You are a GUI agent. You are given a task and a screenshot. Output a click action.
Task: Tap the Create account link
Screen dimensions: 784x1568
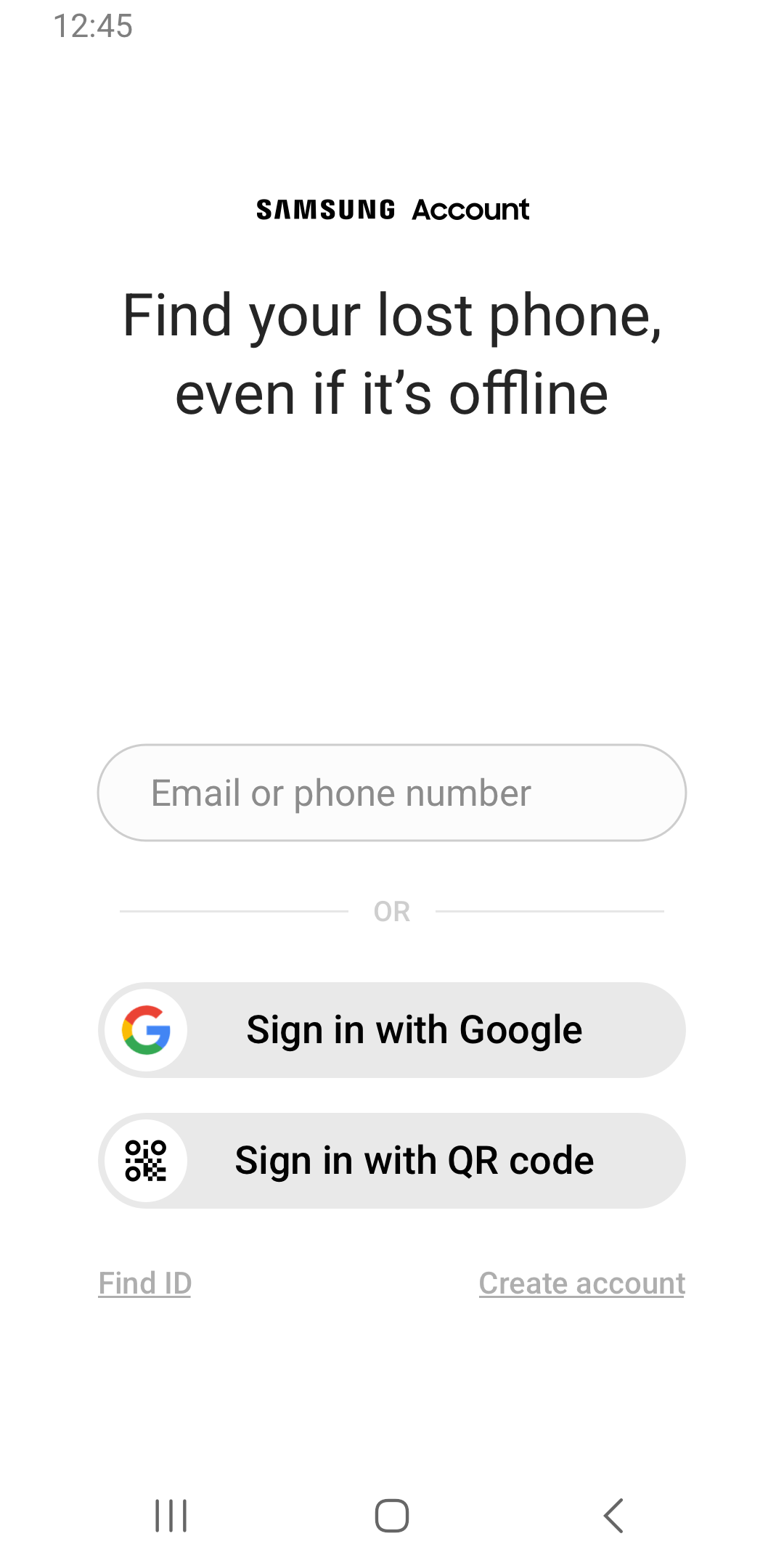[x=581, y=1283]
